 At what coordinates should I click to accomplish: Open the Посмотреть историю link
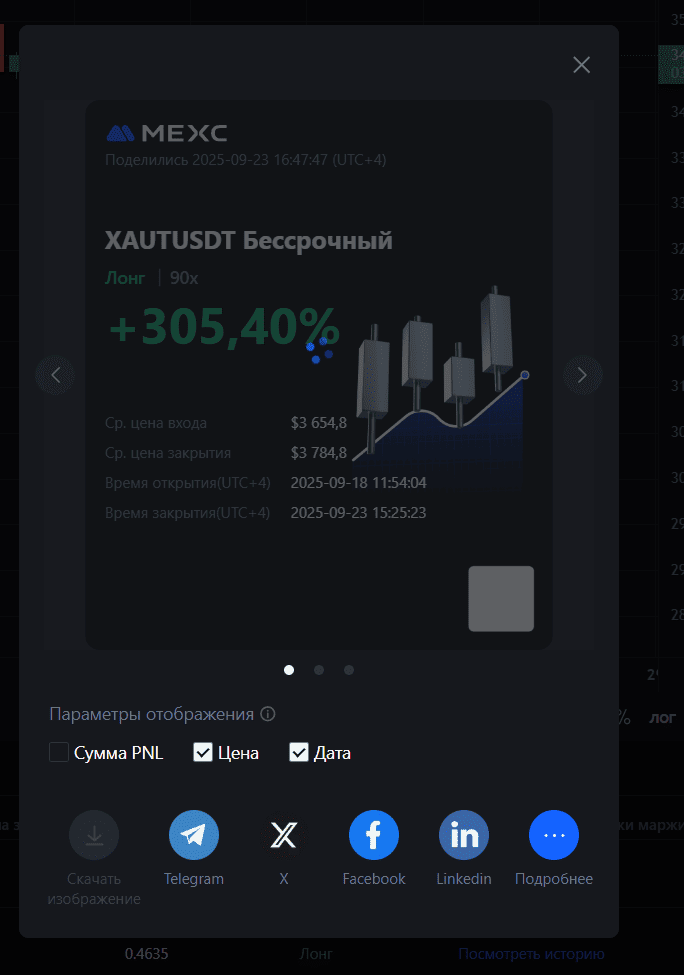pos(531,954)
